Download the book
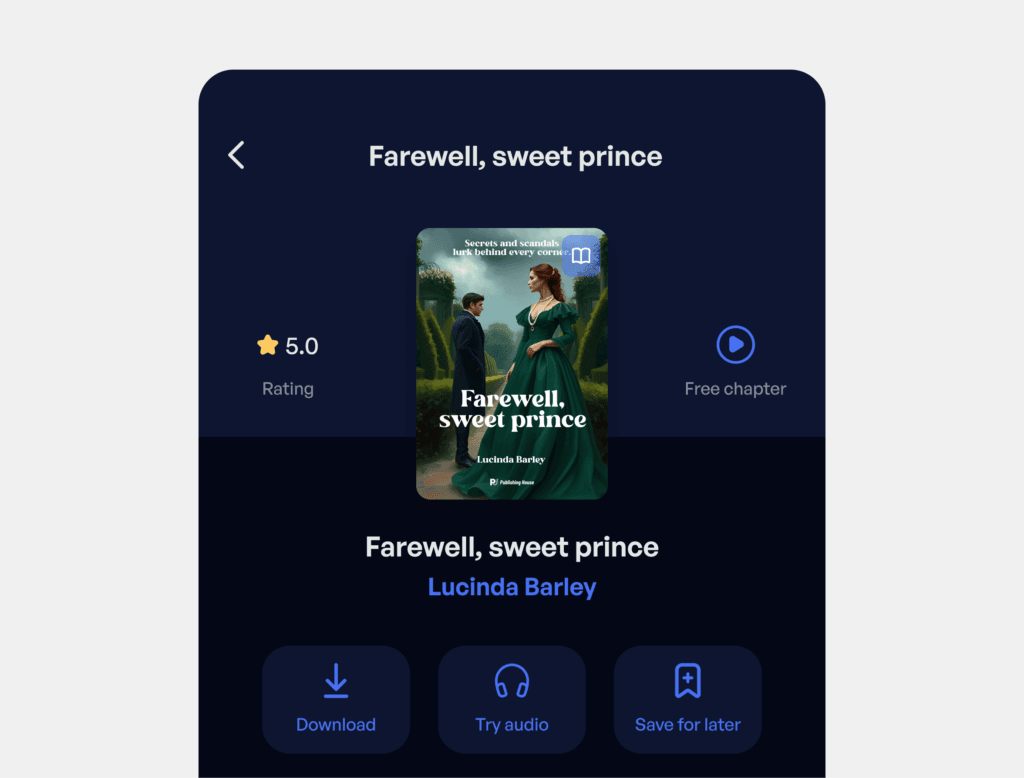1024x778 pixels. (x=336, y=699)
